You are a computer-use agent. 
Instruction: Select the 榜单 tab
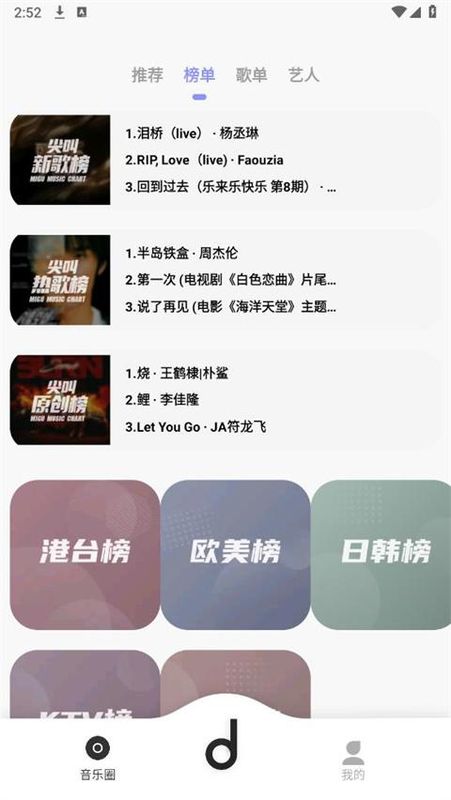199,75
